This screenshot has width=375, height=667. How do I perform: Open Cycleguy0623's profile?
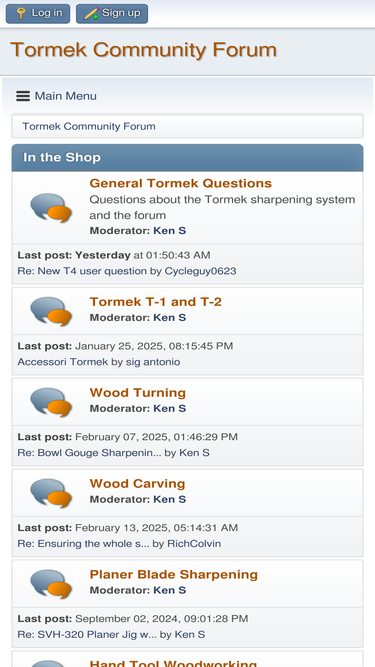coord(200,271)
